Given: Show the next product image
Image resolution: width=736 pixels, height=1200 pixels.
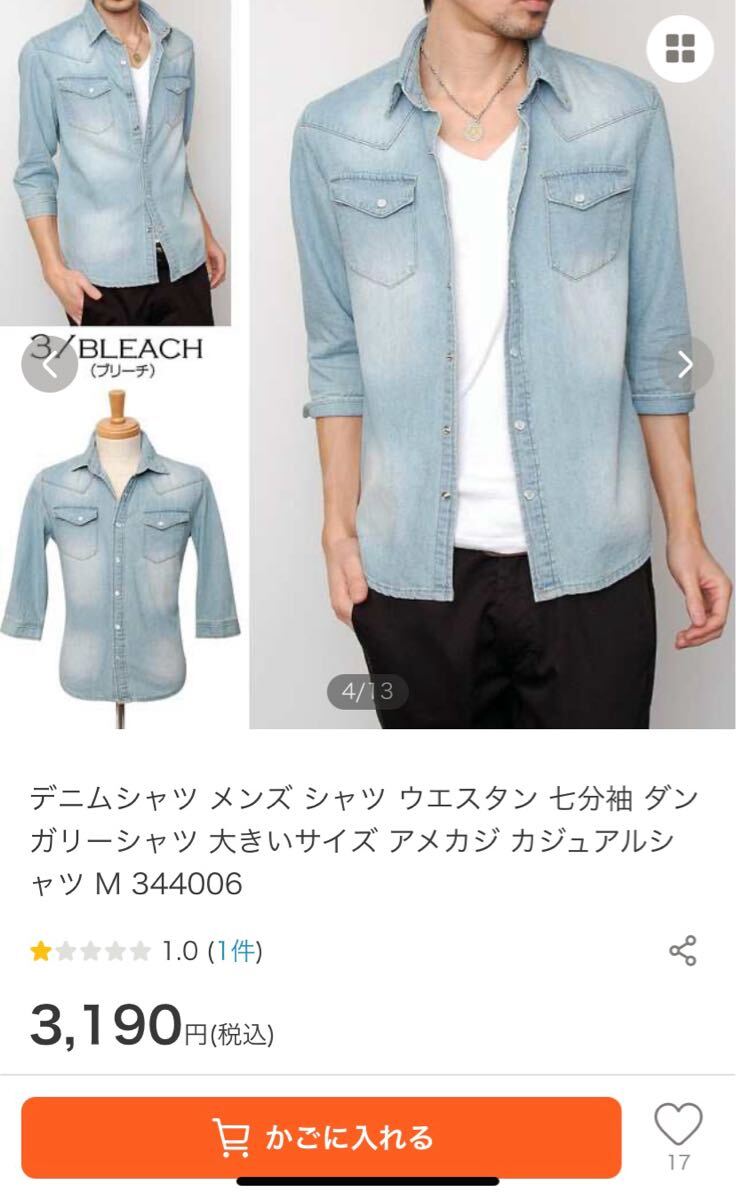Looking at the screenshot, I should pyautogui.click(x=685, y=364).
